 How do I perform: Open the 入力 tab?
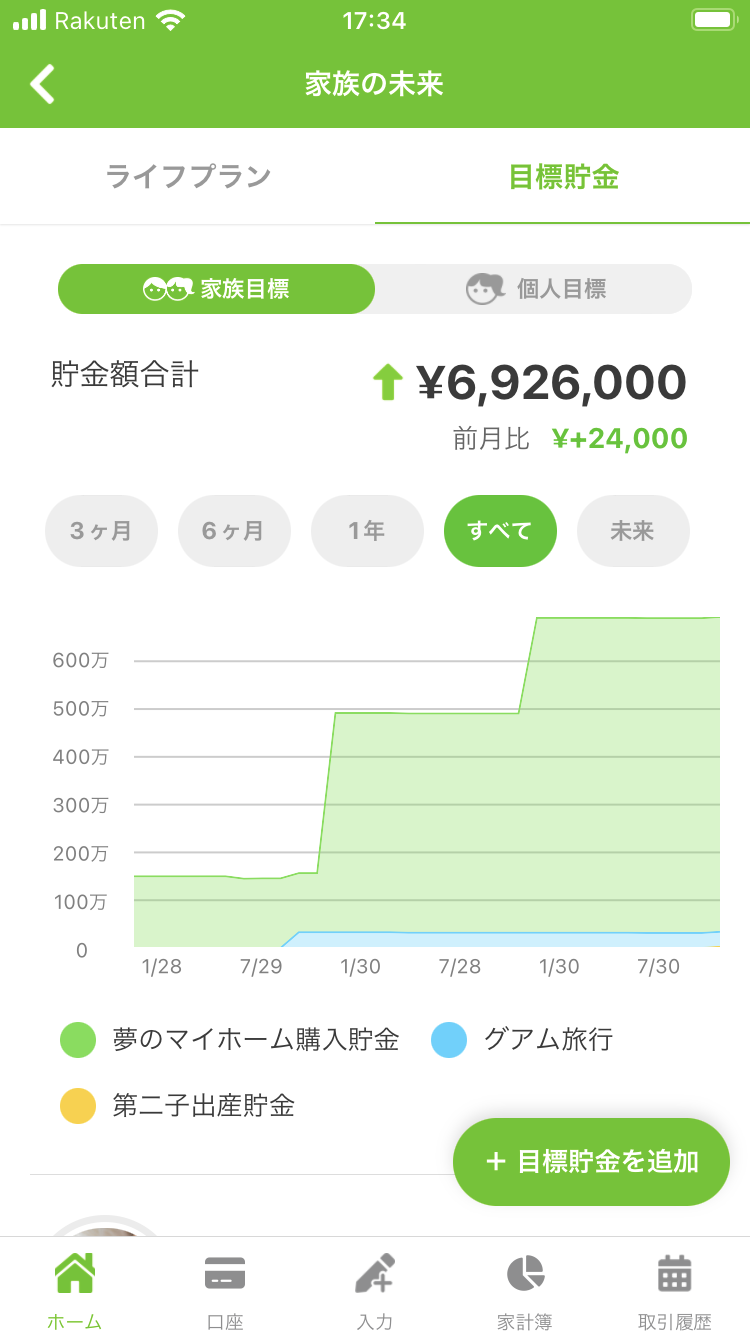(375, 1290)
